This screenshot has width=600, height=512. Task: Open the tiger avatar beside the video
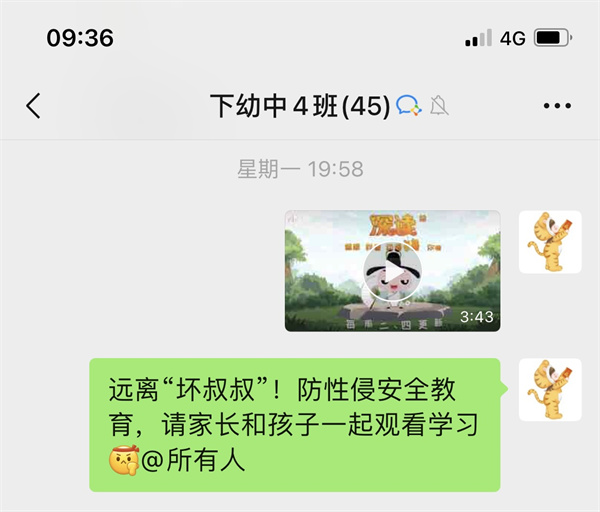click(x=550, y=242)
